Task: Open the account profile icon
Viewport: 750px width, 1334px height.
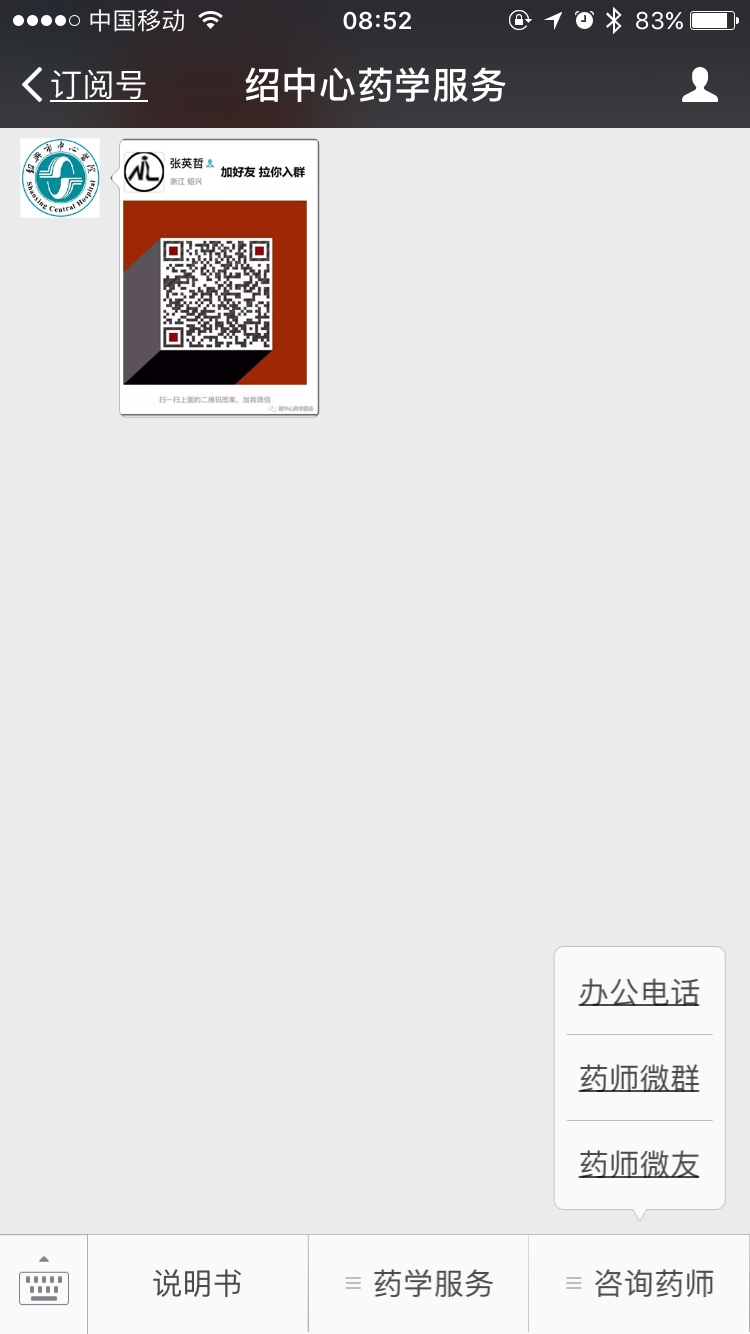Action: click(x=699, y=86)
